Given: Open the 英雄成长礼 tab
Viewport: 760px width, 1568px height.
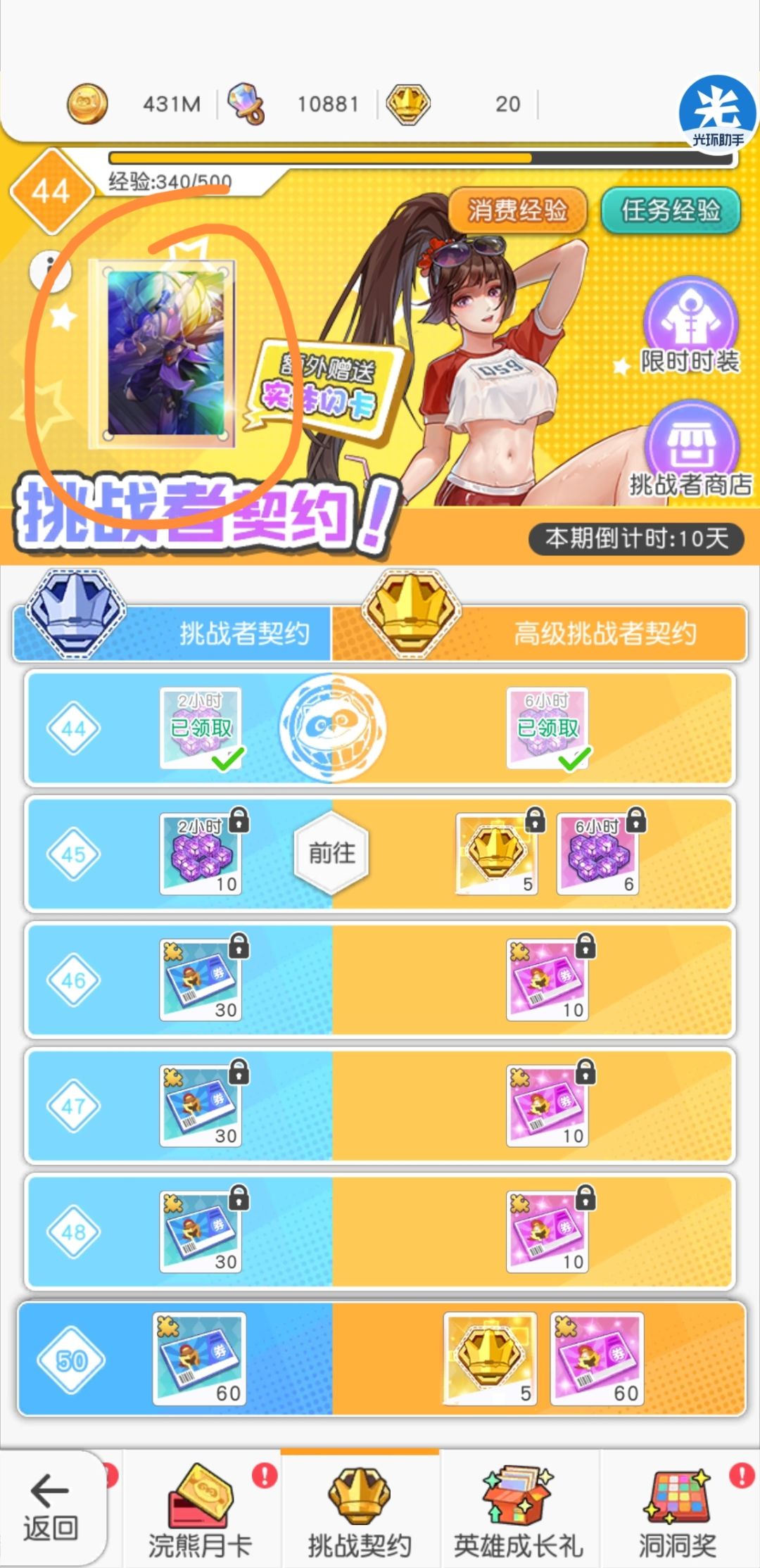Looking at the screenshot, I should pyautogui.click(x=519, y=1509).
